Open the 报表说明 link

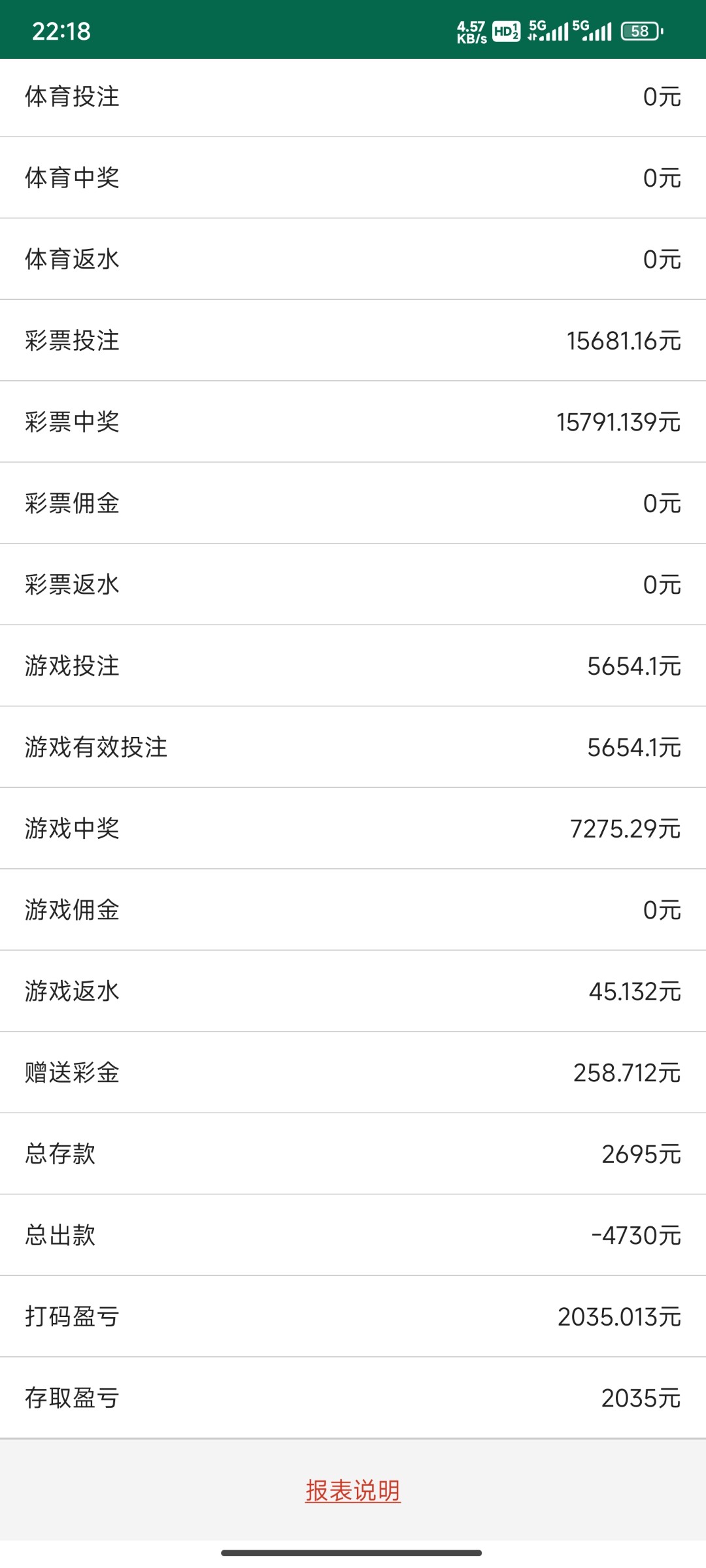[353, 1491]
